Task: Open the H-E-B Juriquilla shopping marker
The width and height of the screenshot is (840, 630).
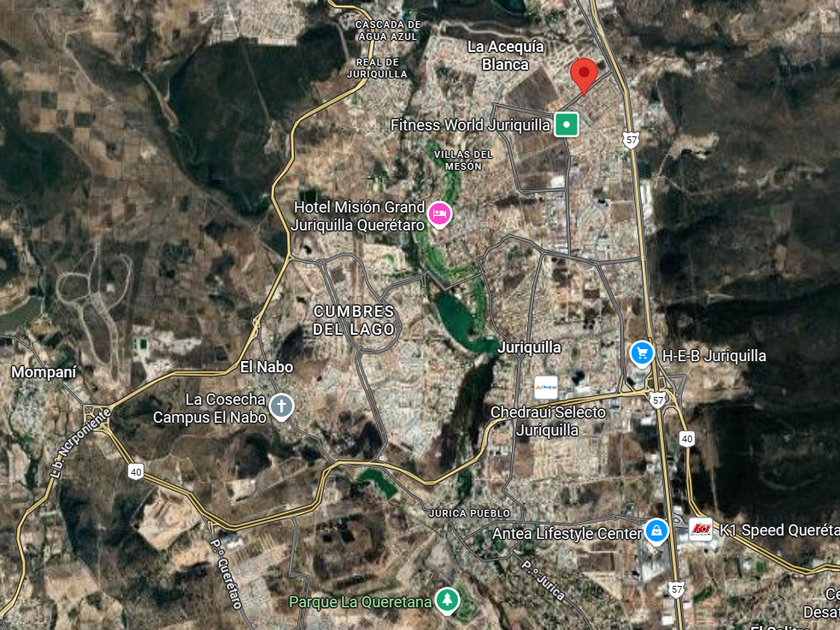Action: [x=642, y=354]
